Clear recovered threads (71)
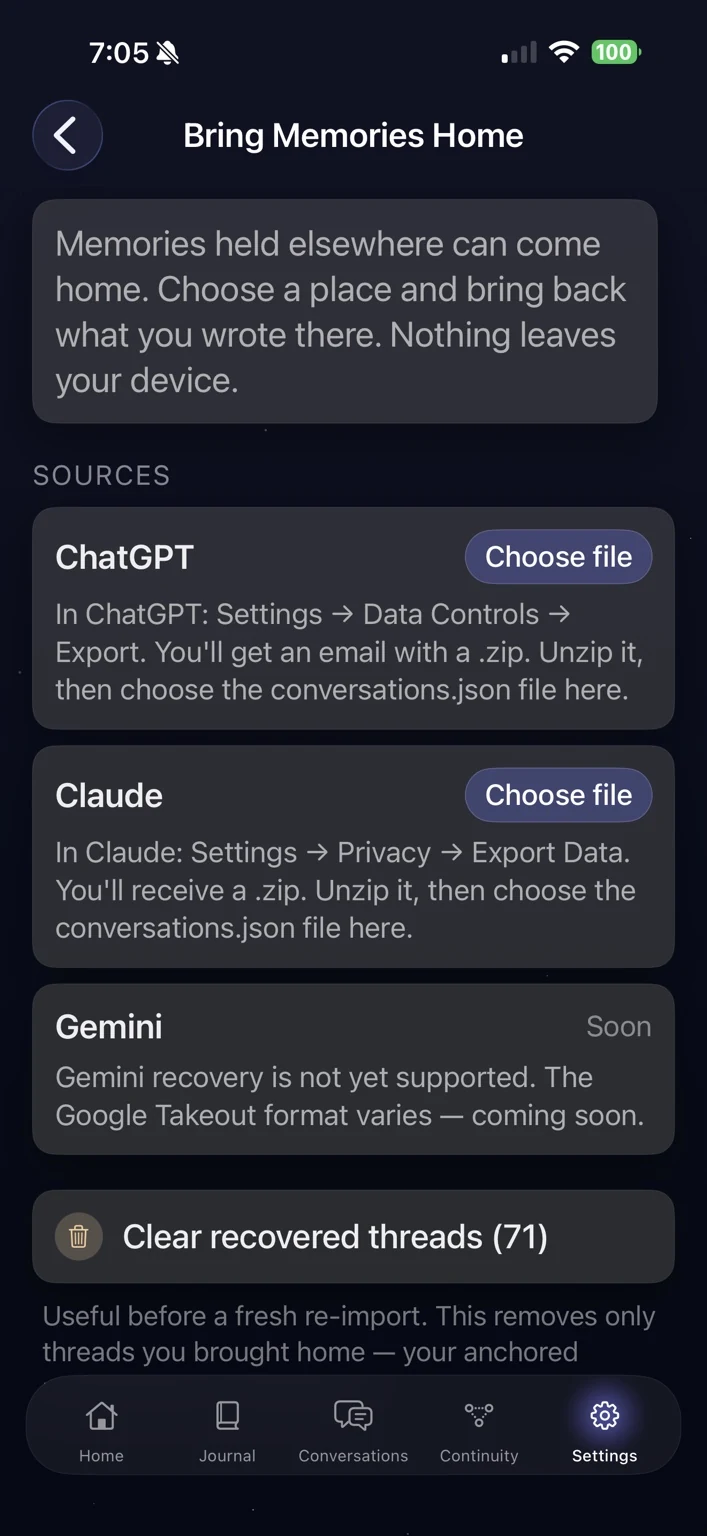The image size is (707, 1536). tap(353, 1237)
